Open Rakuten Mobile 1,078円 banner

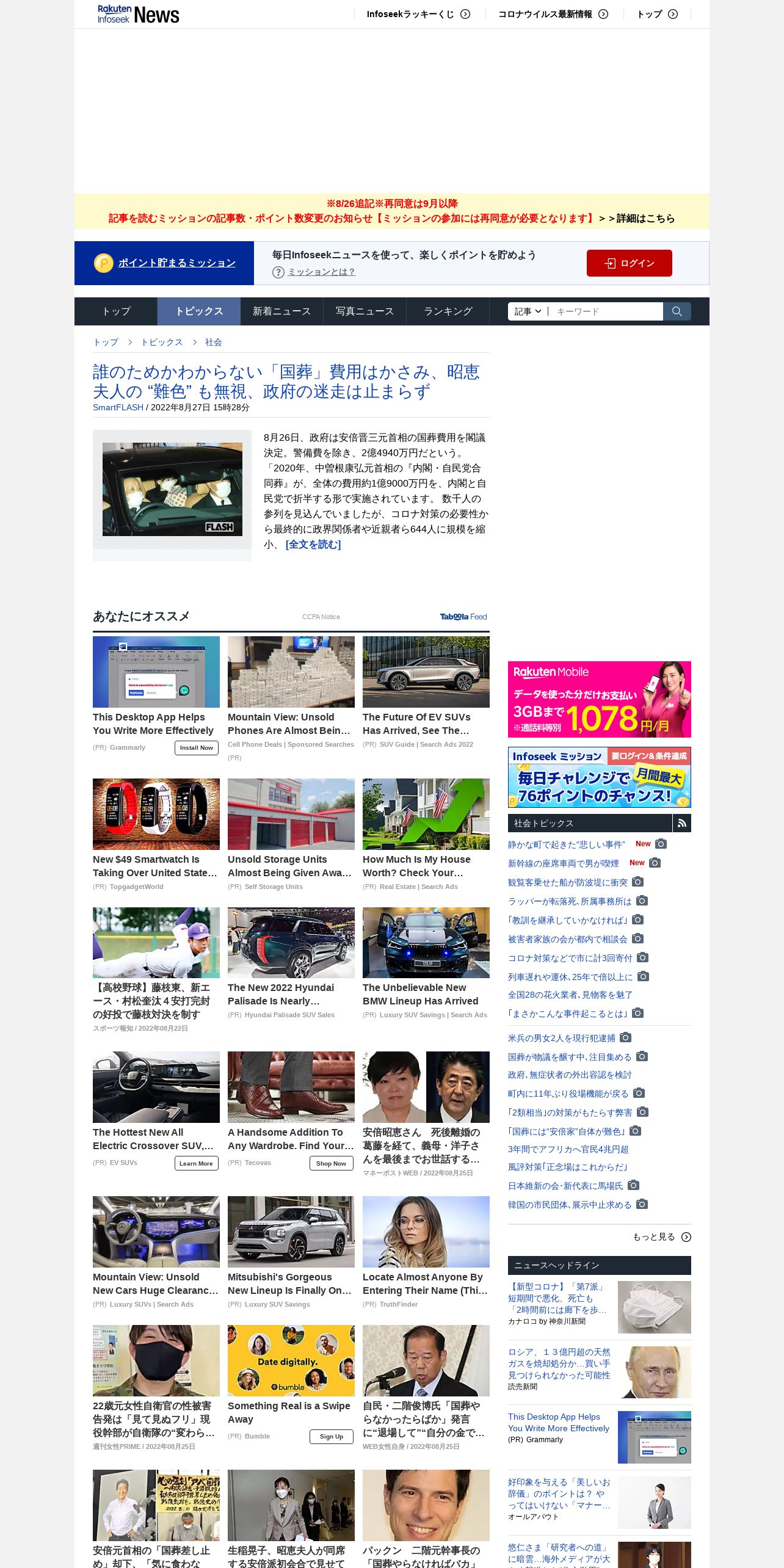click(x=600, y=699)
